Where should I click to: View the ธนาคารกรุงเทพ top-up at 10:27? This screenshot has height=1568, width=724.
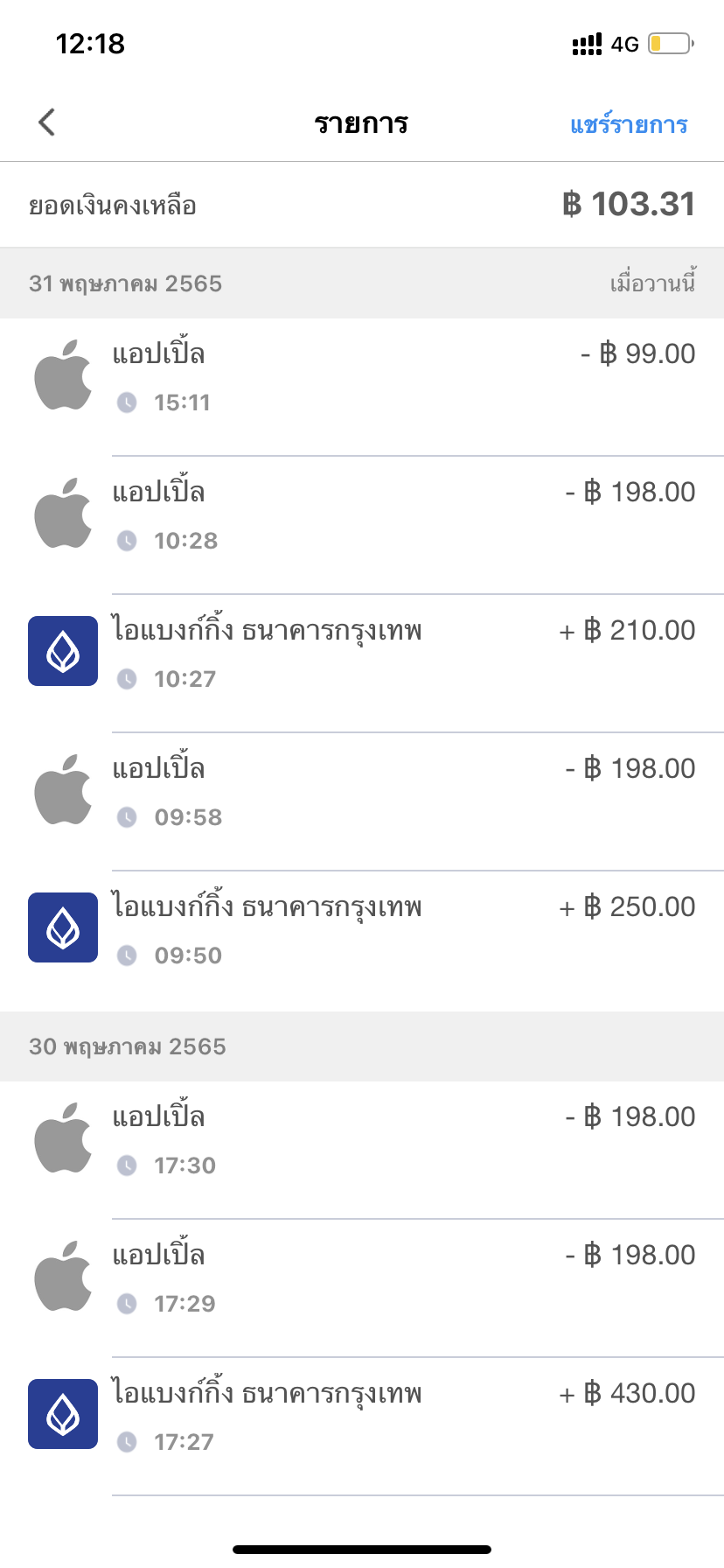point(362,654)
